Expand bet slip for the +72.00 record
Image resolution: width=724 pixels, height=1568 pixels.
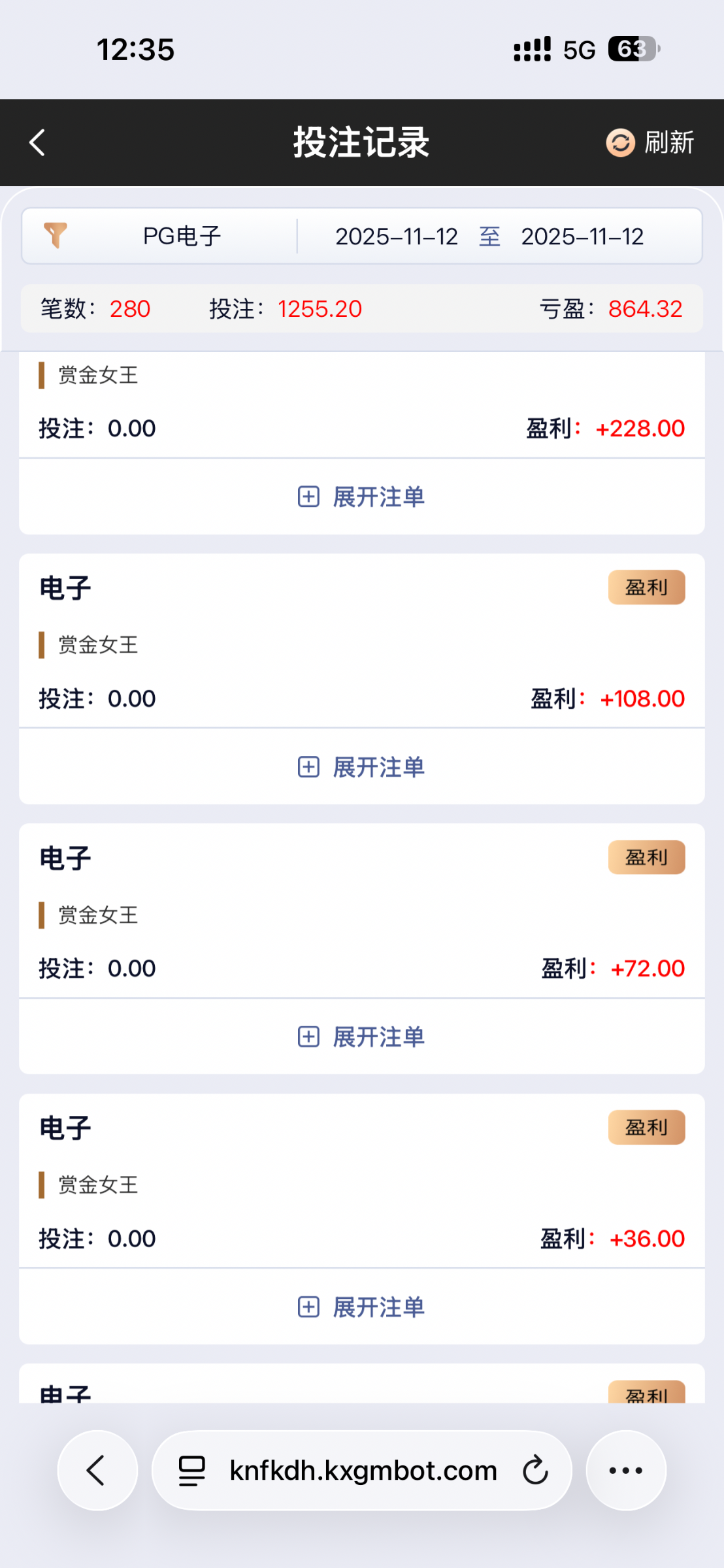(x=361, y=1036)
